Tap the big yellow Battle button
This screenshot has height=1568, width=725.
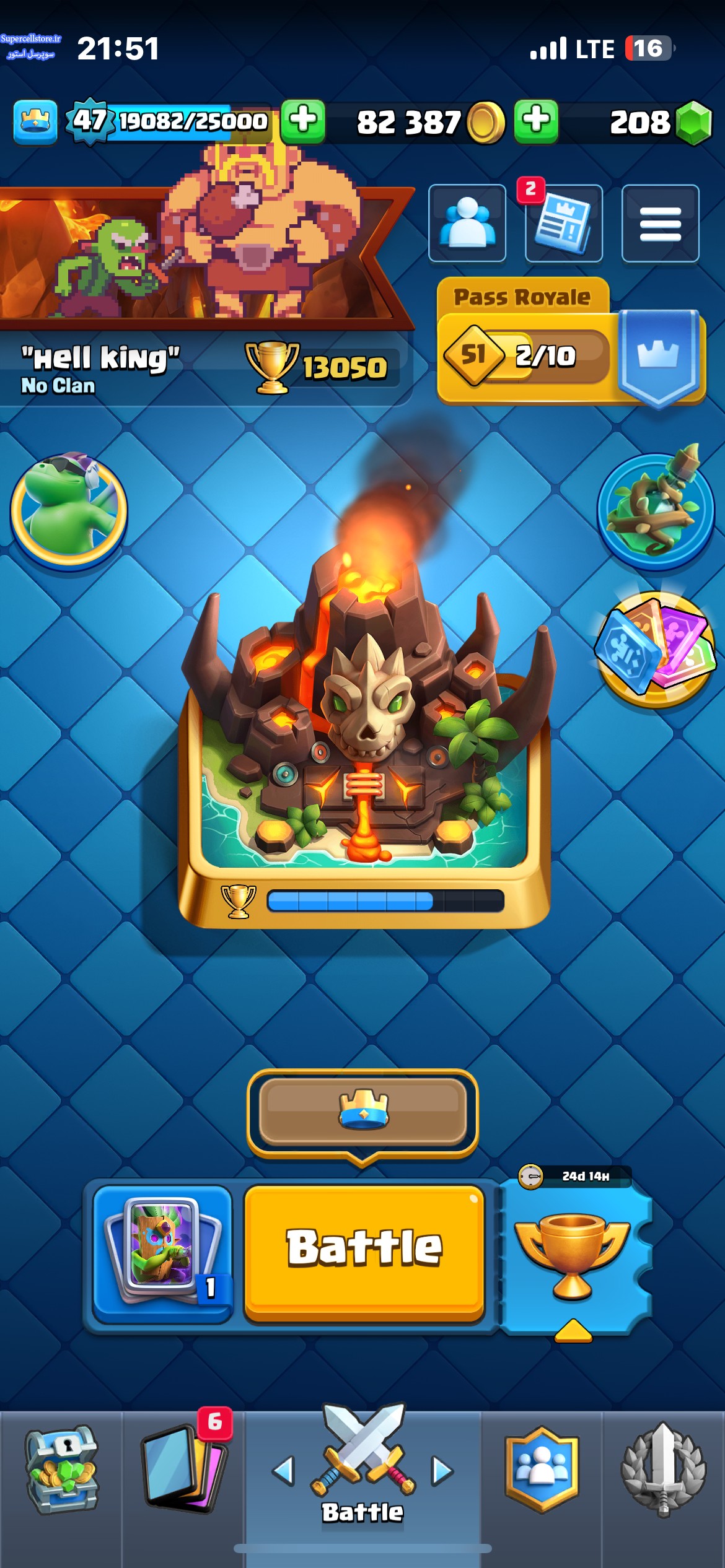coord(364,1252)
